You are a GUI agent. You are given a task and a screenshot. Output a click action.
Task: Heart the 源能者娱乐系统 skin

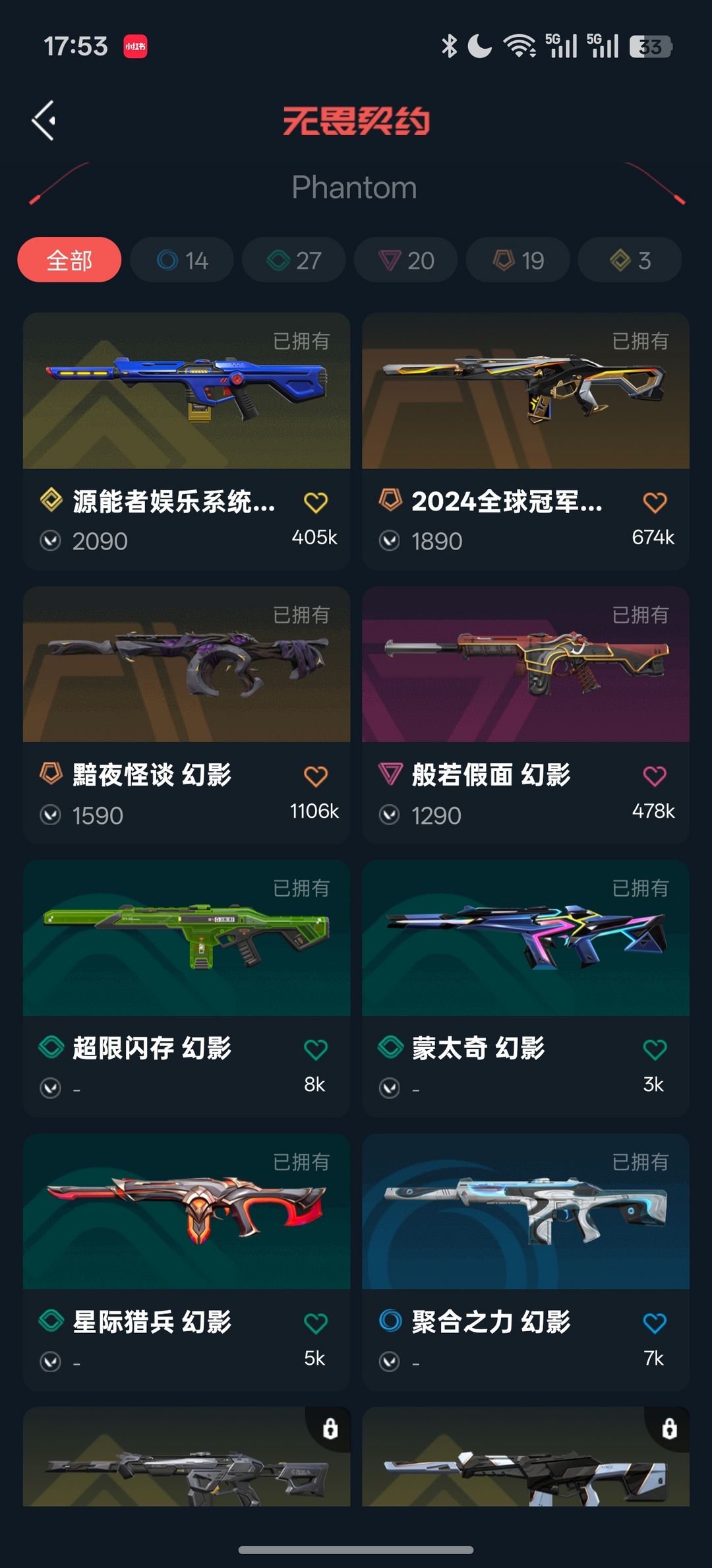[316, 503]
